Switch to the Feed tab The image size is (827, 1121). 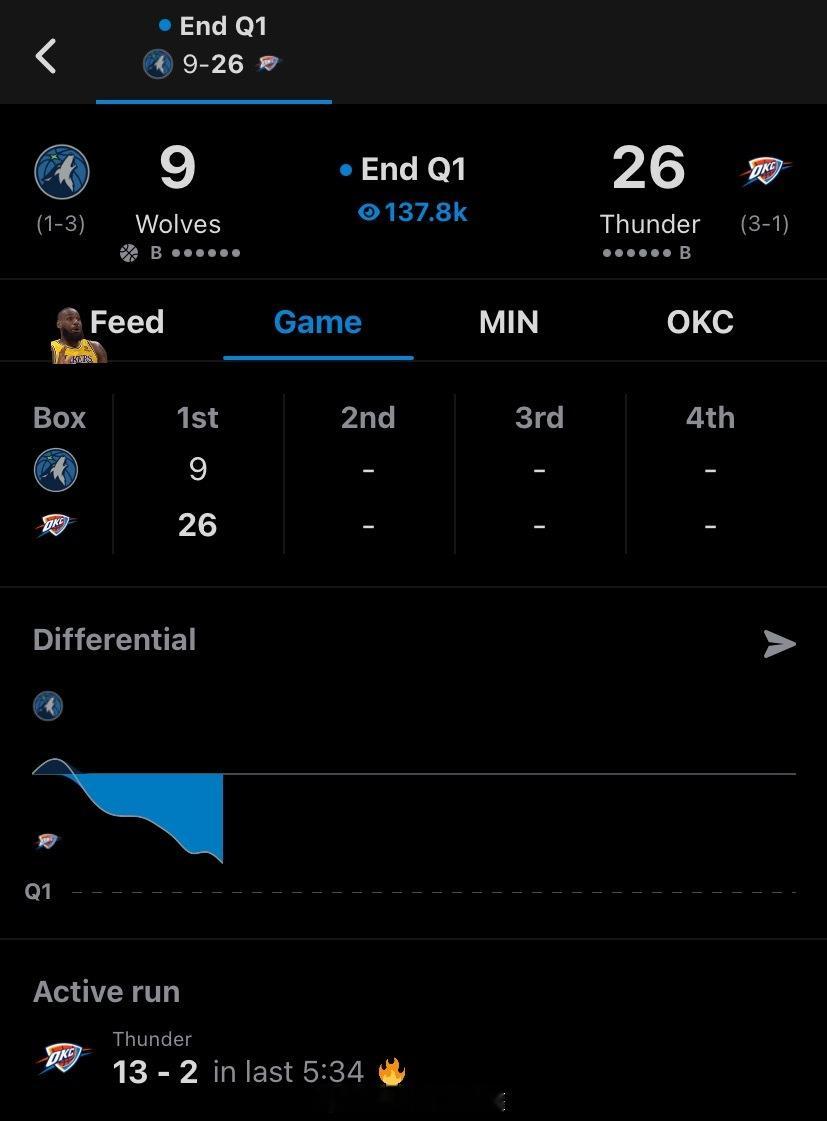(126, 322)
